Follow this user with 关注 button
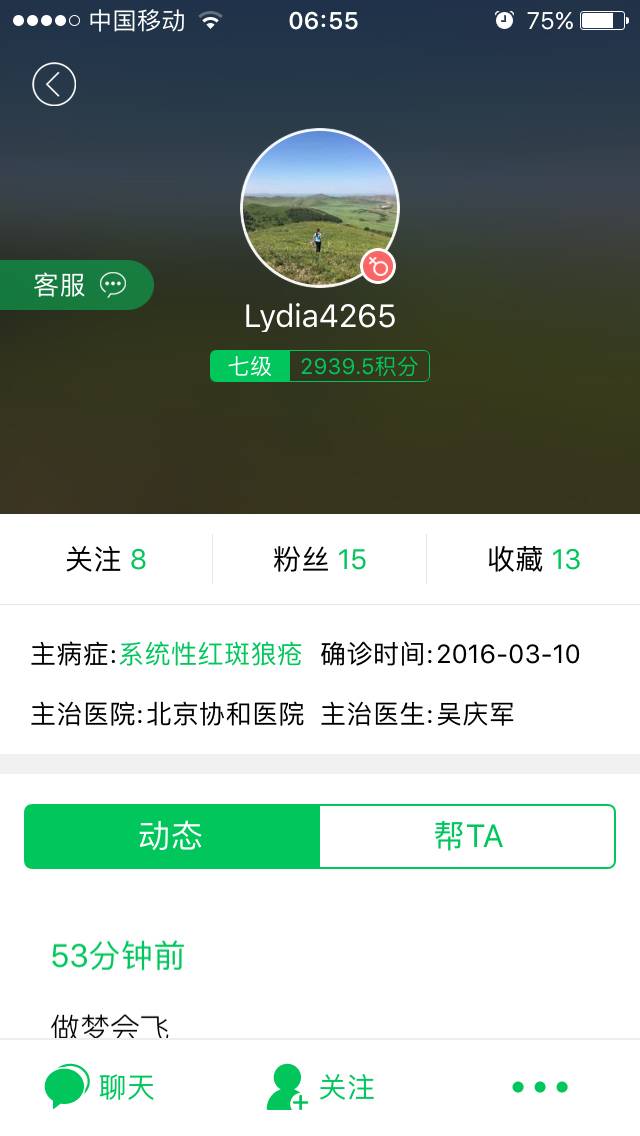 point(320,1087)
